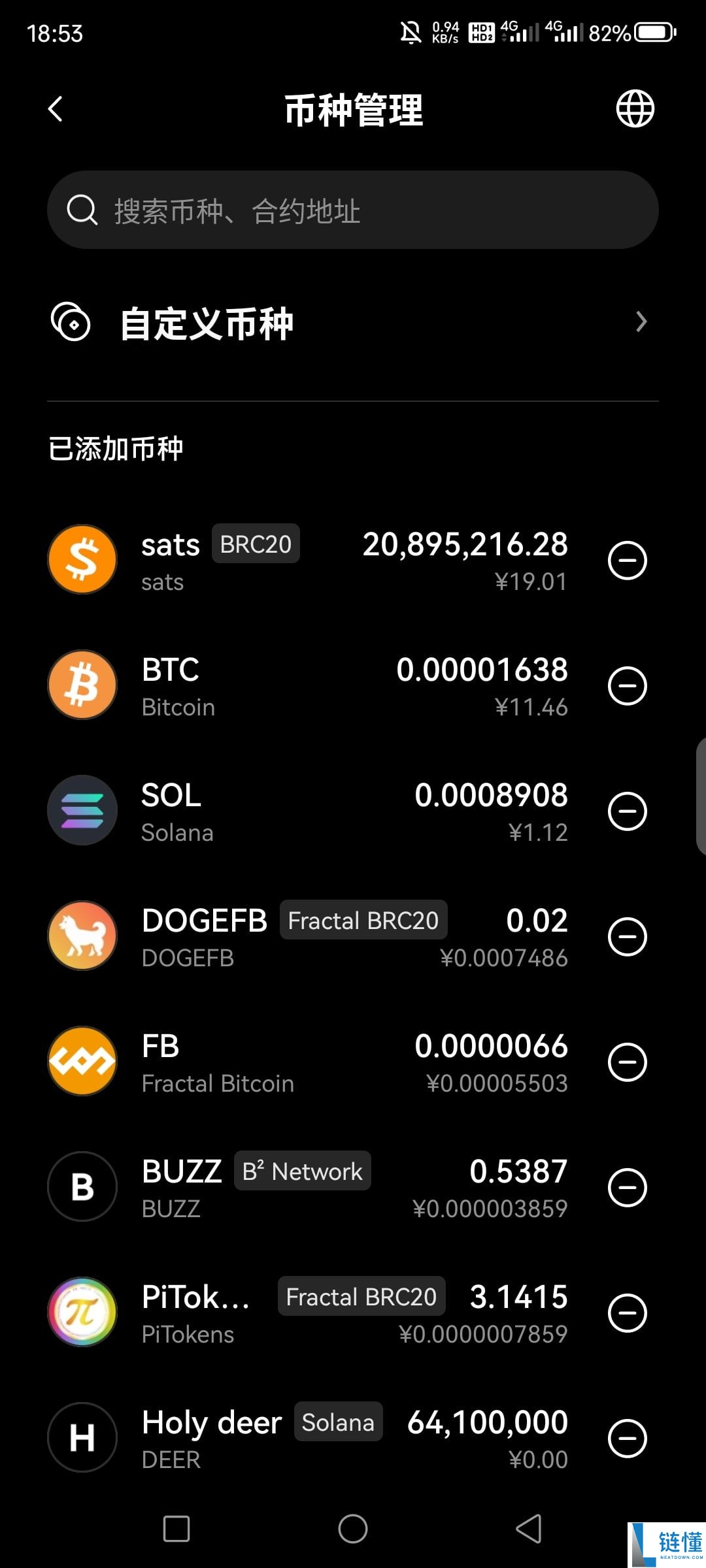Tap the 已添加币种 section header
The image size is (706, 1568).
pyautogui.click(x=116, y=449)
